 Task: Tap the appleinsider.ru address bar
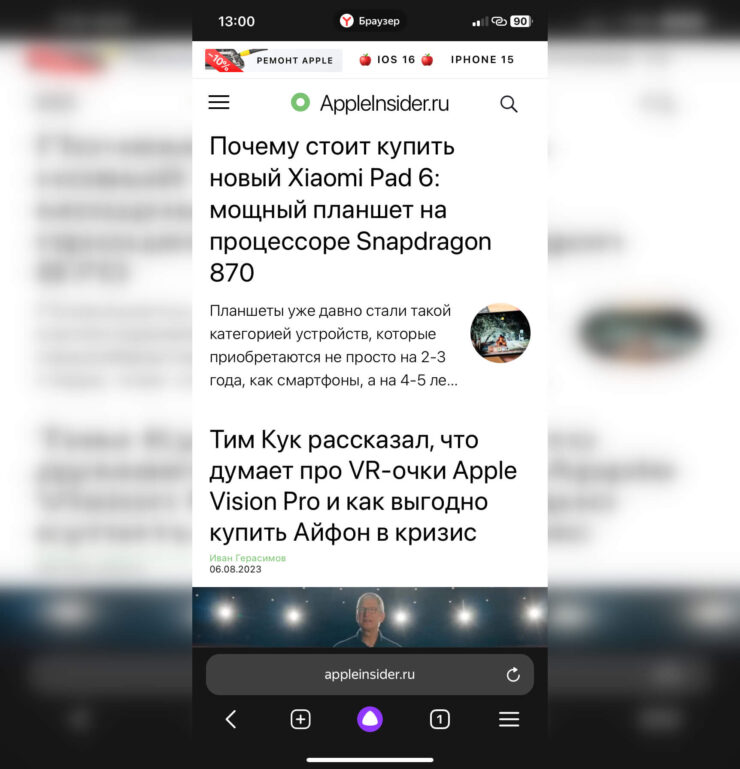pyautogui.click(x=369, y=675)
